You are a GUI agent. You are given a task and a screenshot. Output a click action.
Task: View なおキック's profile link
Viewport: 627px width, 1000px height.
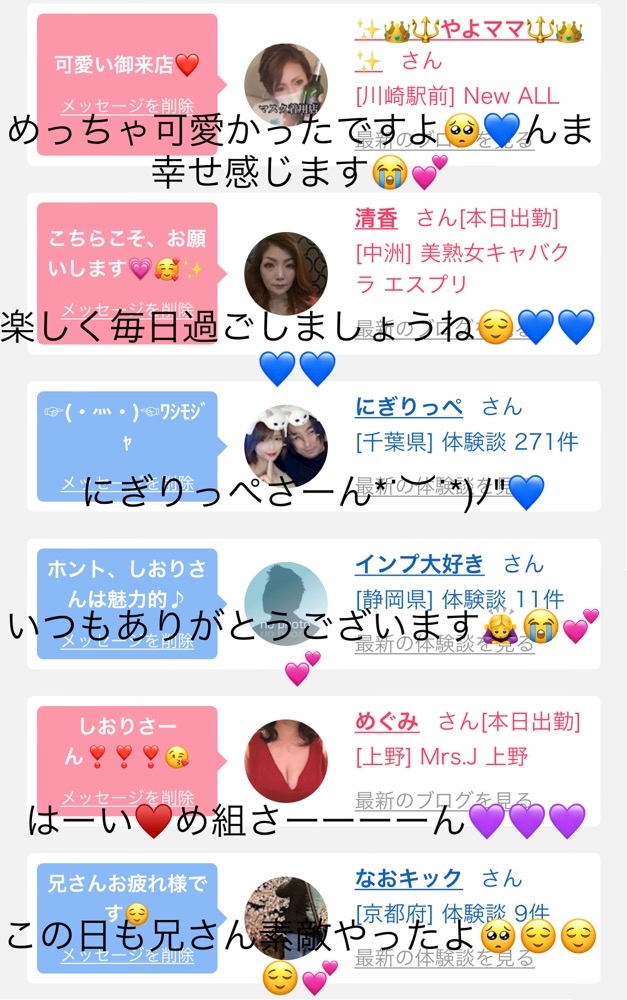(x=409, y=878)
